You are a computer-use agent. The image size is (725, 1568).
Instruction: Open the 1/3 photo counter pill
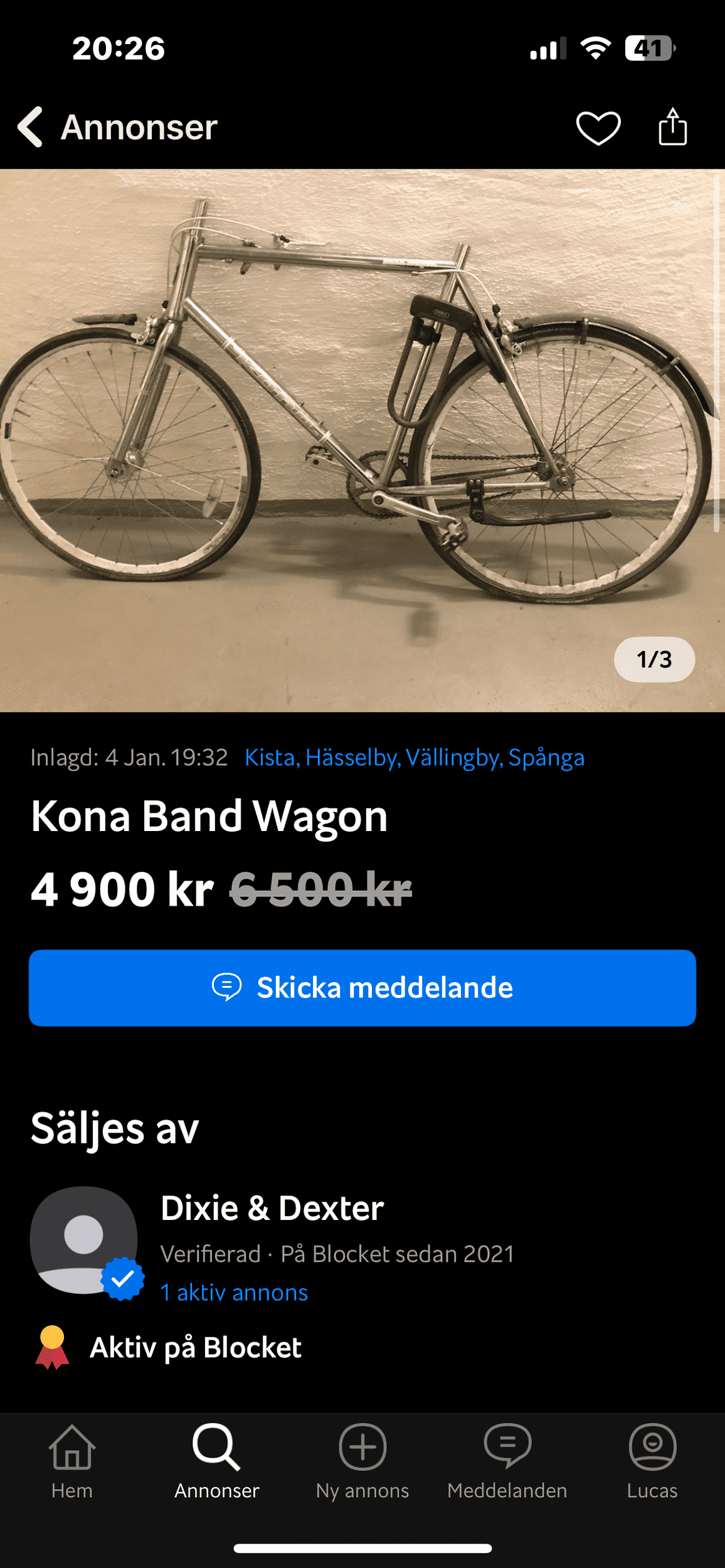coord(654,658)
